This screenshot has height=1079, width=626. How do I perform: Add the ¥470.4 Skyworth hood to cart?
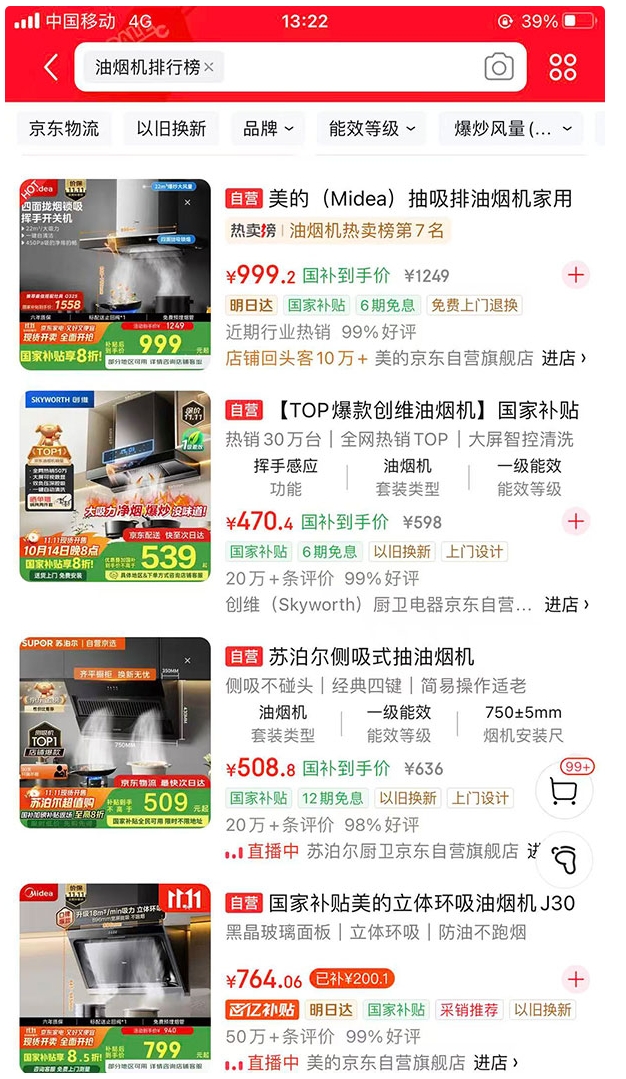(576, 521)
